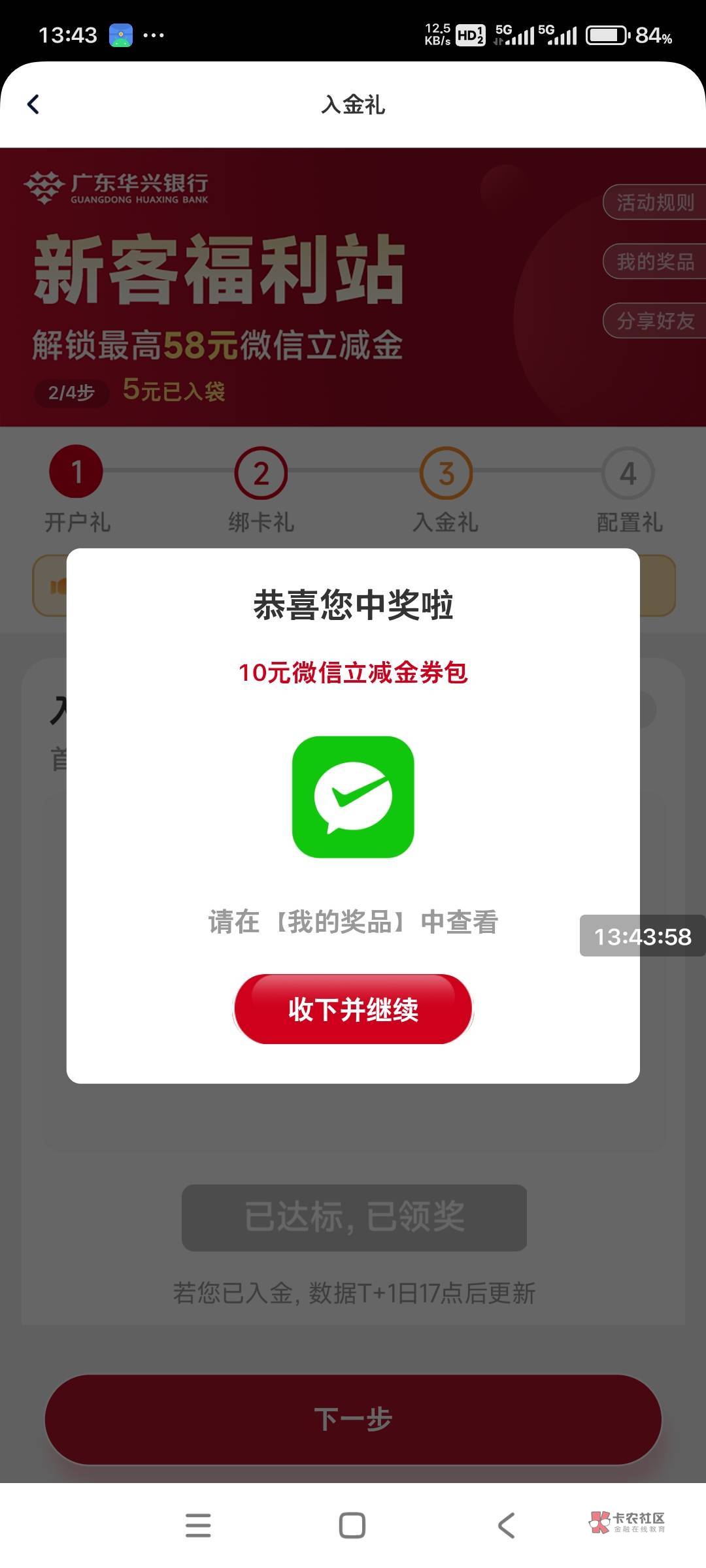706x1568 pixels.
Task: Tap 收下并继续 to accept the prize
Action: pyautogui.click(x=353, y=1009)
